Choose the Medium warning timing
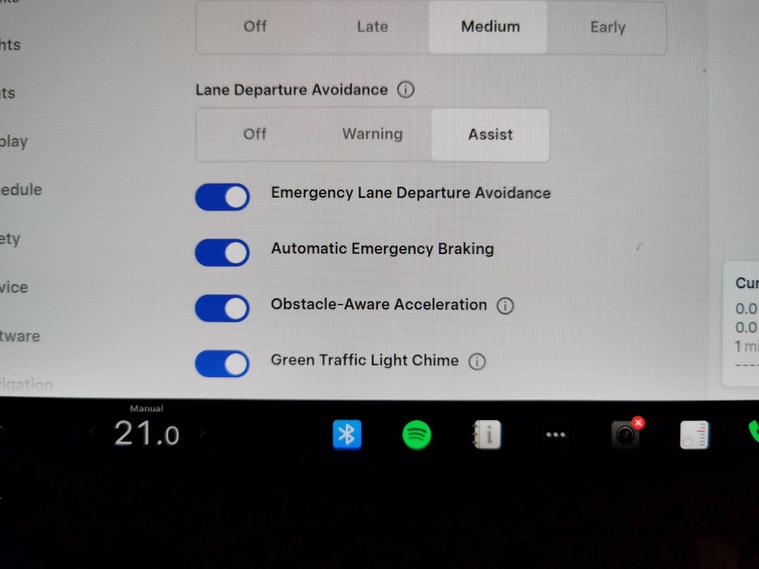The height and width of the screenshot is (569, 759). pos(490,27)
